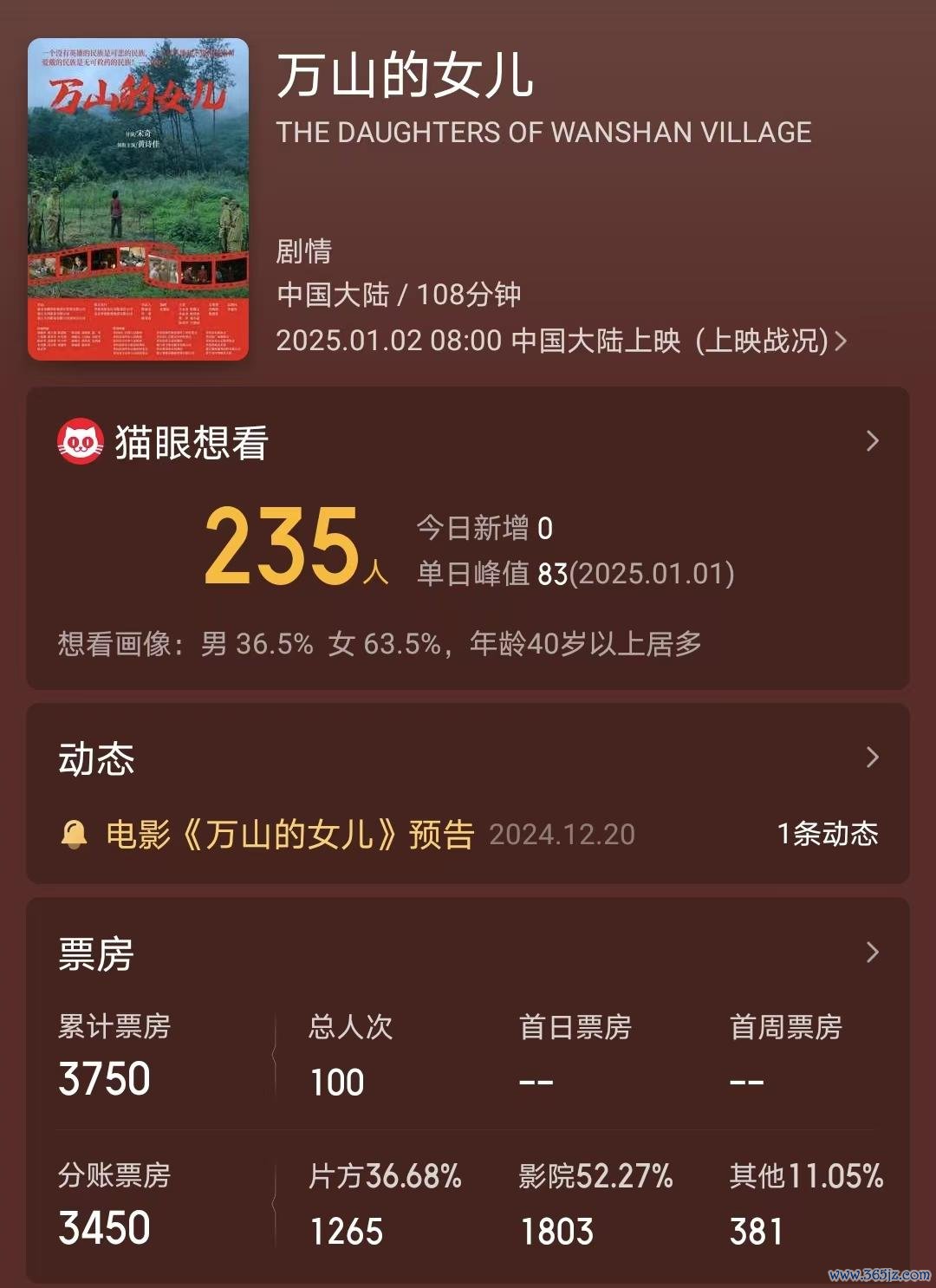View 上映战况 release details
The width and height of the screenshot is (936, 1288).
coord(770,341)
